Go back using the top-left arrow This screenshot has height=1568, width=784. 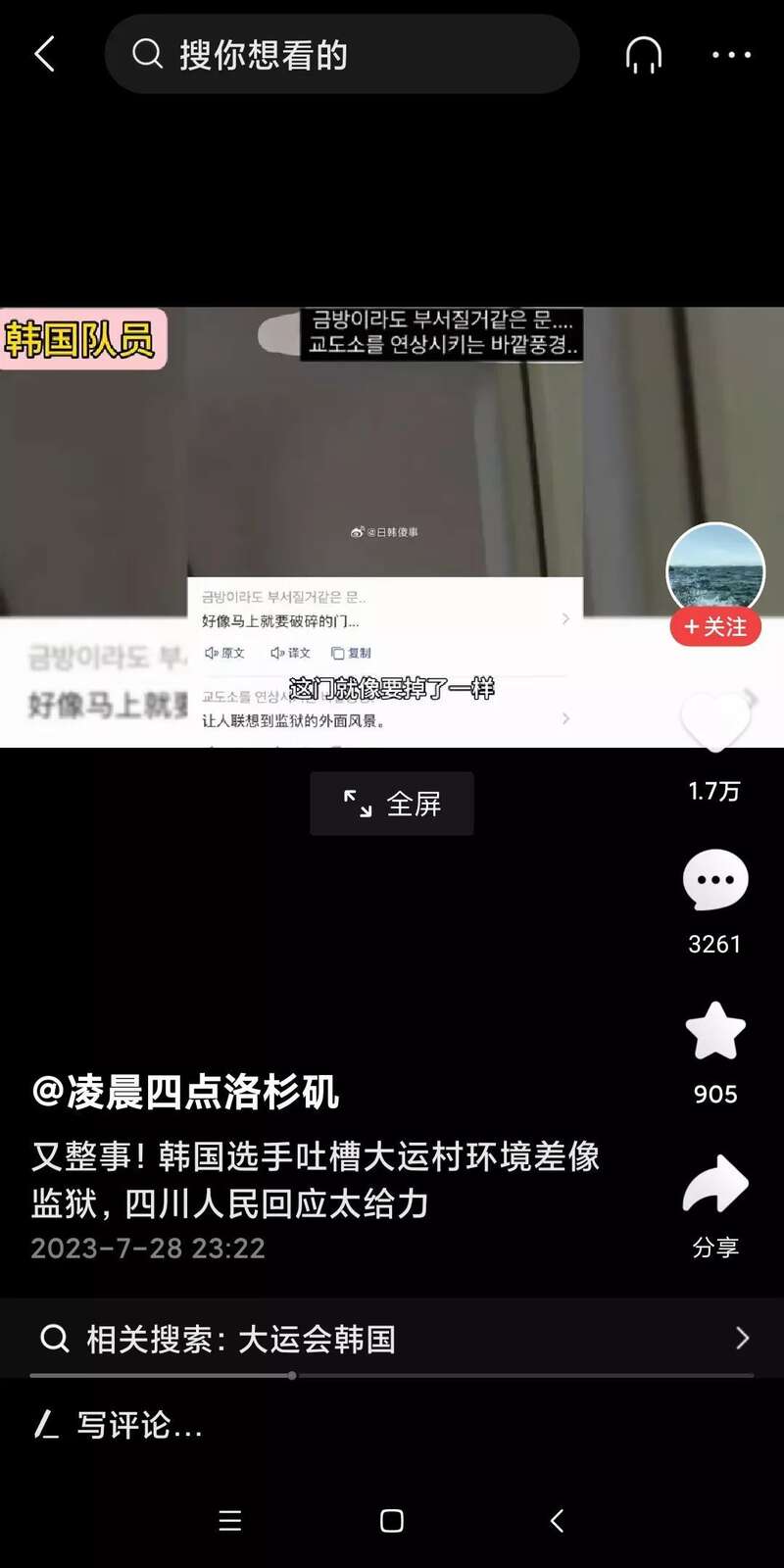[x=45, y=54]
